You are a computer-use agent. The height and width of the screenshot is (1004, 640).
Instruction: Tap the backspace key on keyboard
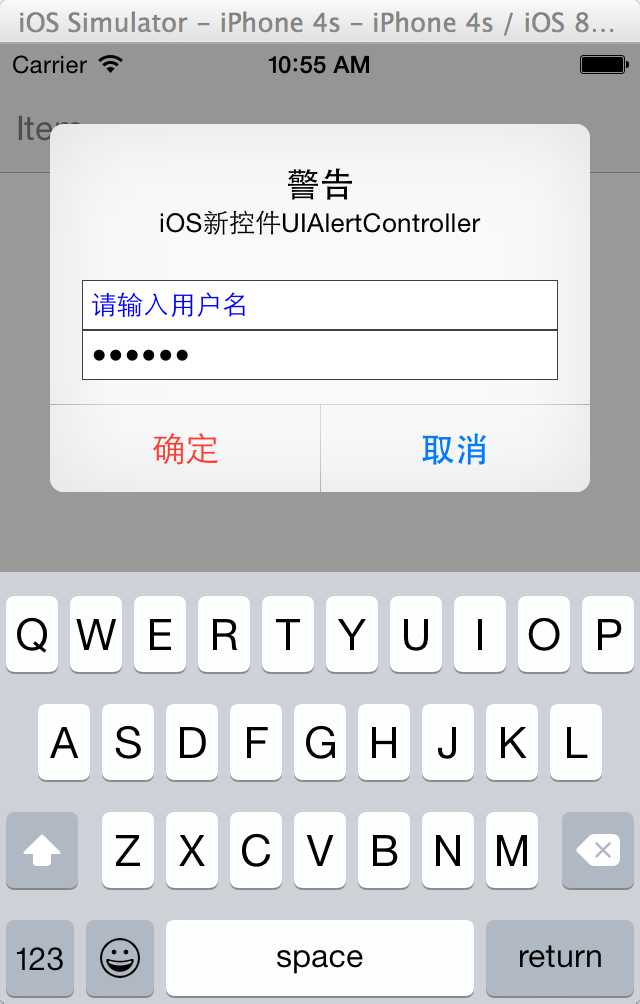(x=597, y=850)
